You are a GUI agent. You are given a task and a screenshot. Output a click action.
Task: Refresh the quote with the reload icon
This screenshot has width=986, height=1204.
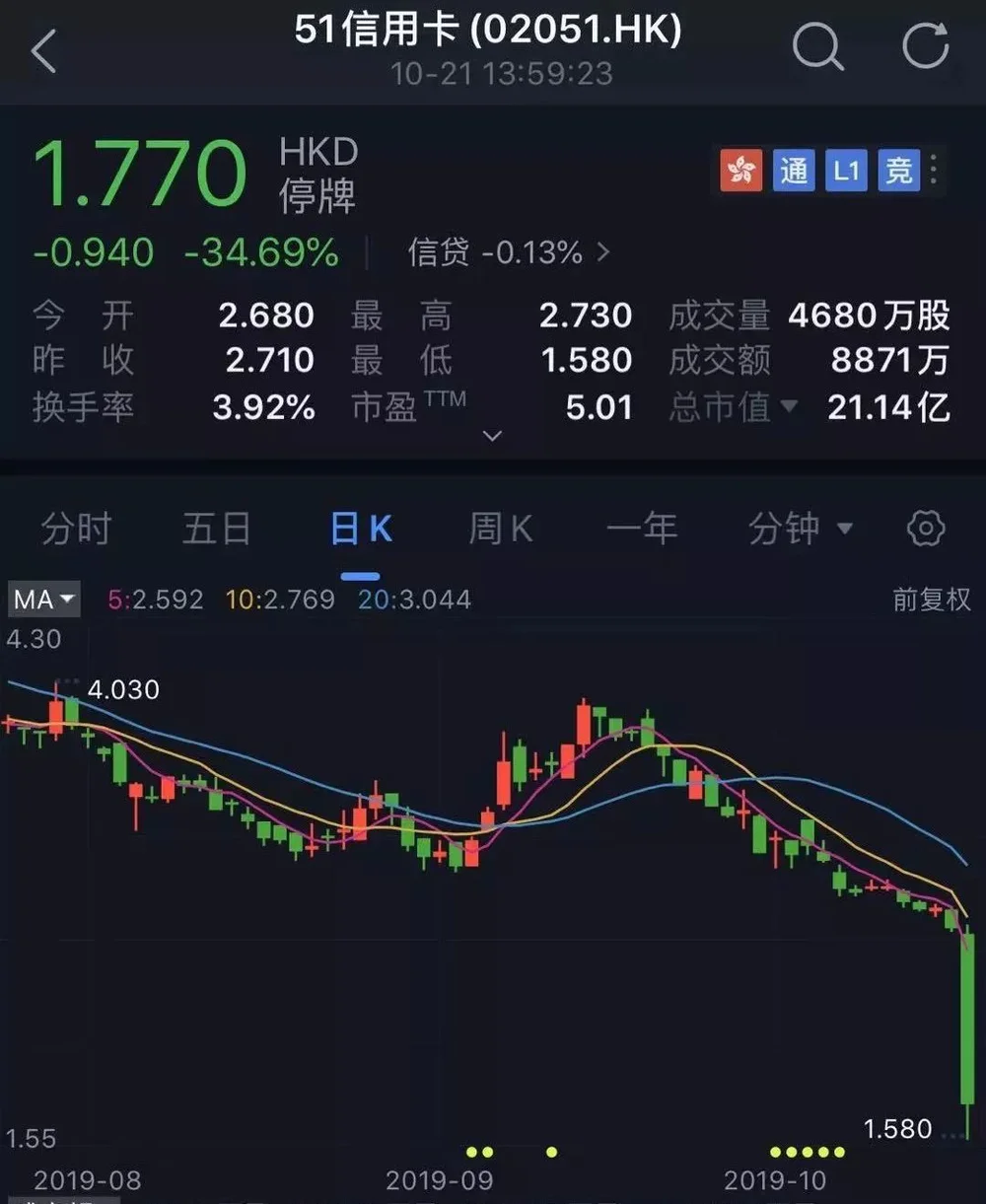tap(924, 46)
